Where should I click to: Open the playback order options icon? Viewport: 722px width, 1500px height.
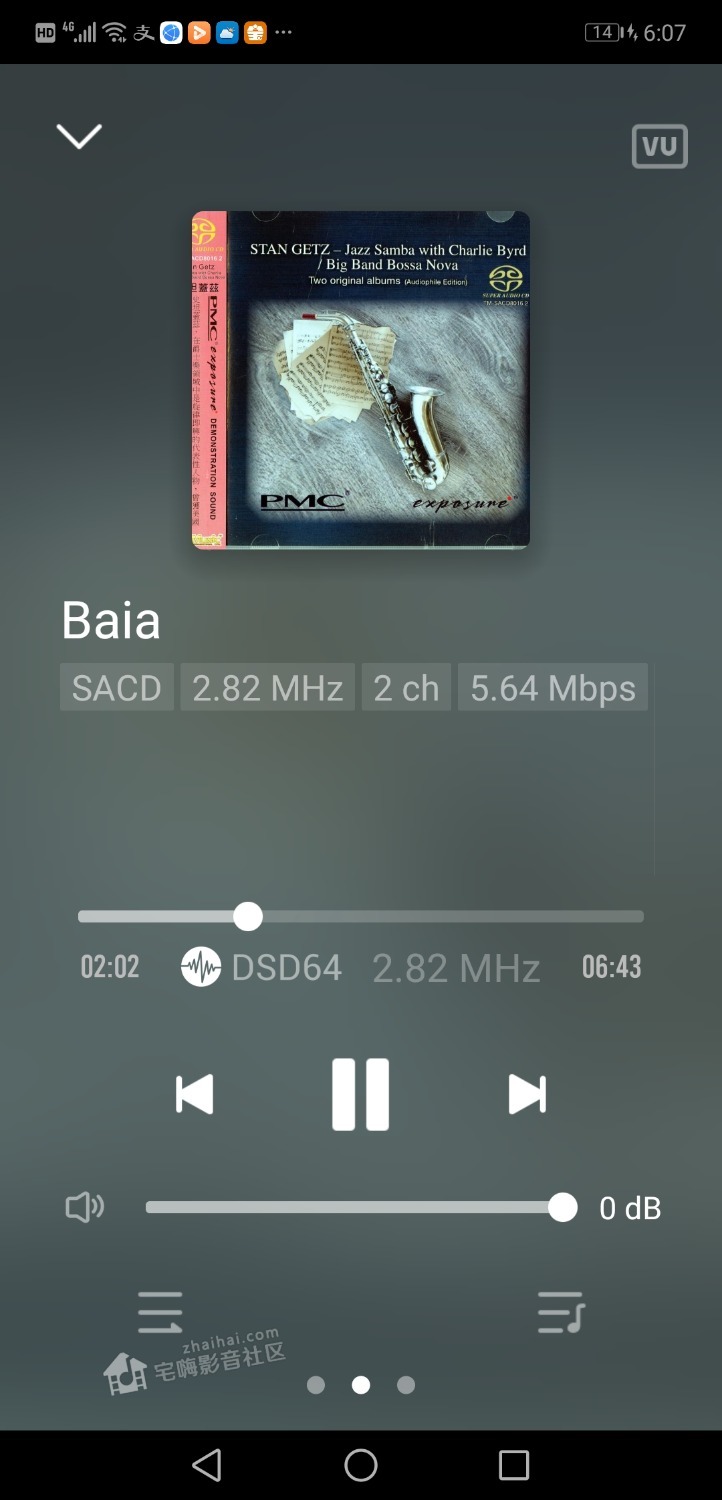coord(160,1312)
